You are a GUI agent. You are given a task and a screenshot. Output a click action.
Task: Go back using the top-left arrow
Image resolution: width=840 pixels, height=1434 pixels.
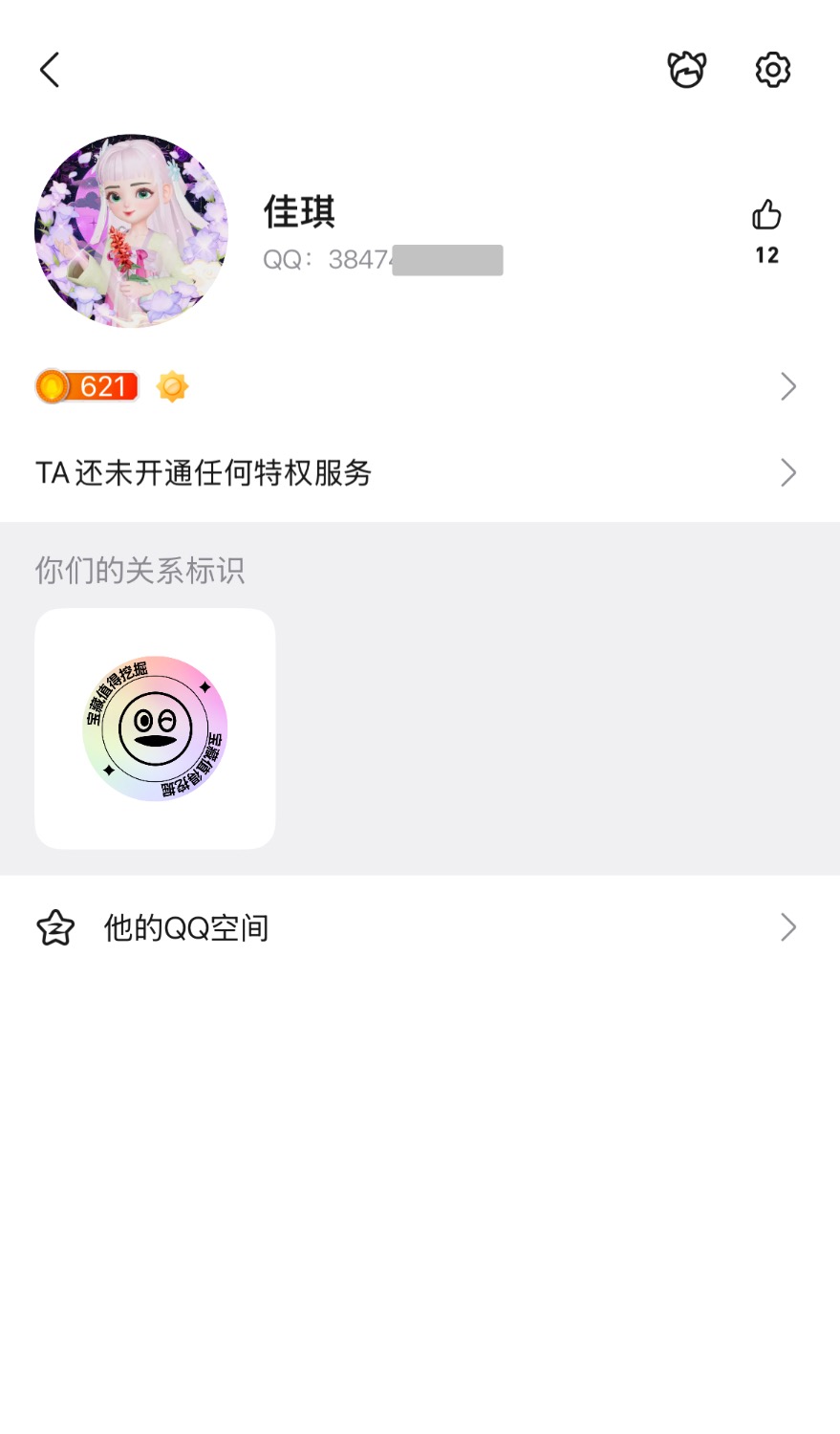(50, 70)
